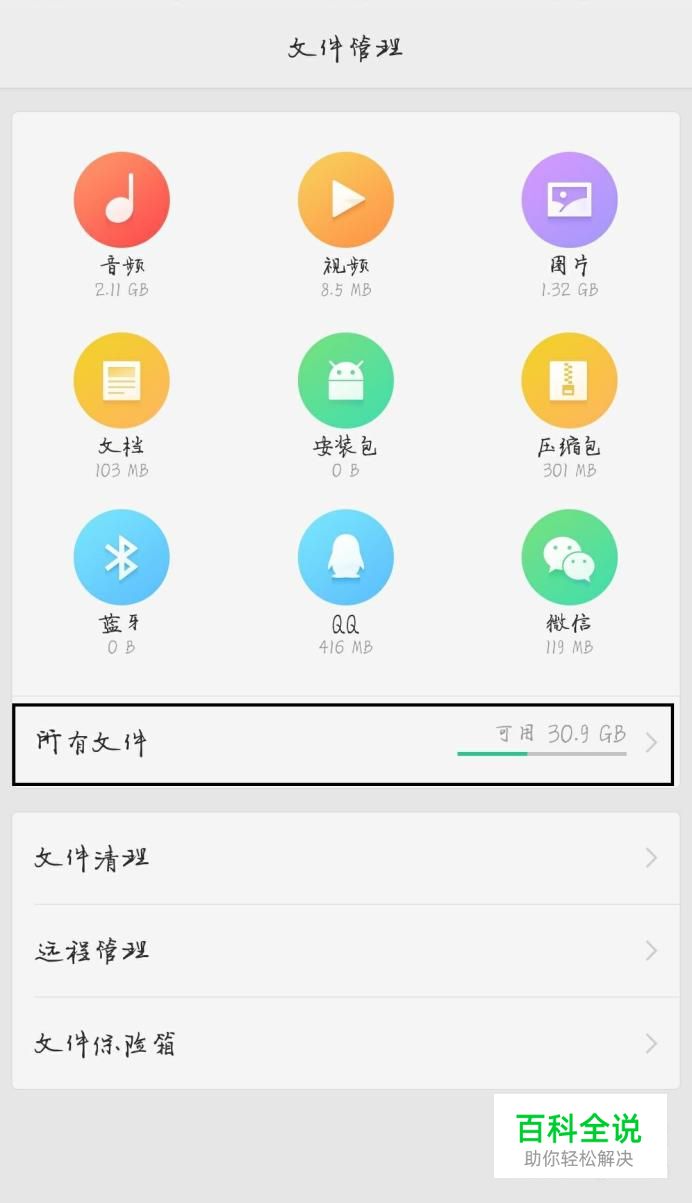
Task: Open the 文件保险箱 file safe row
Action: 345,1044
